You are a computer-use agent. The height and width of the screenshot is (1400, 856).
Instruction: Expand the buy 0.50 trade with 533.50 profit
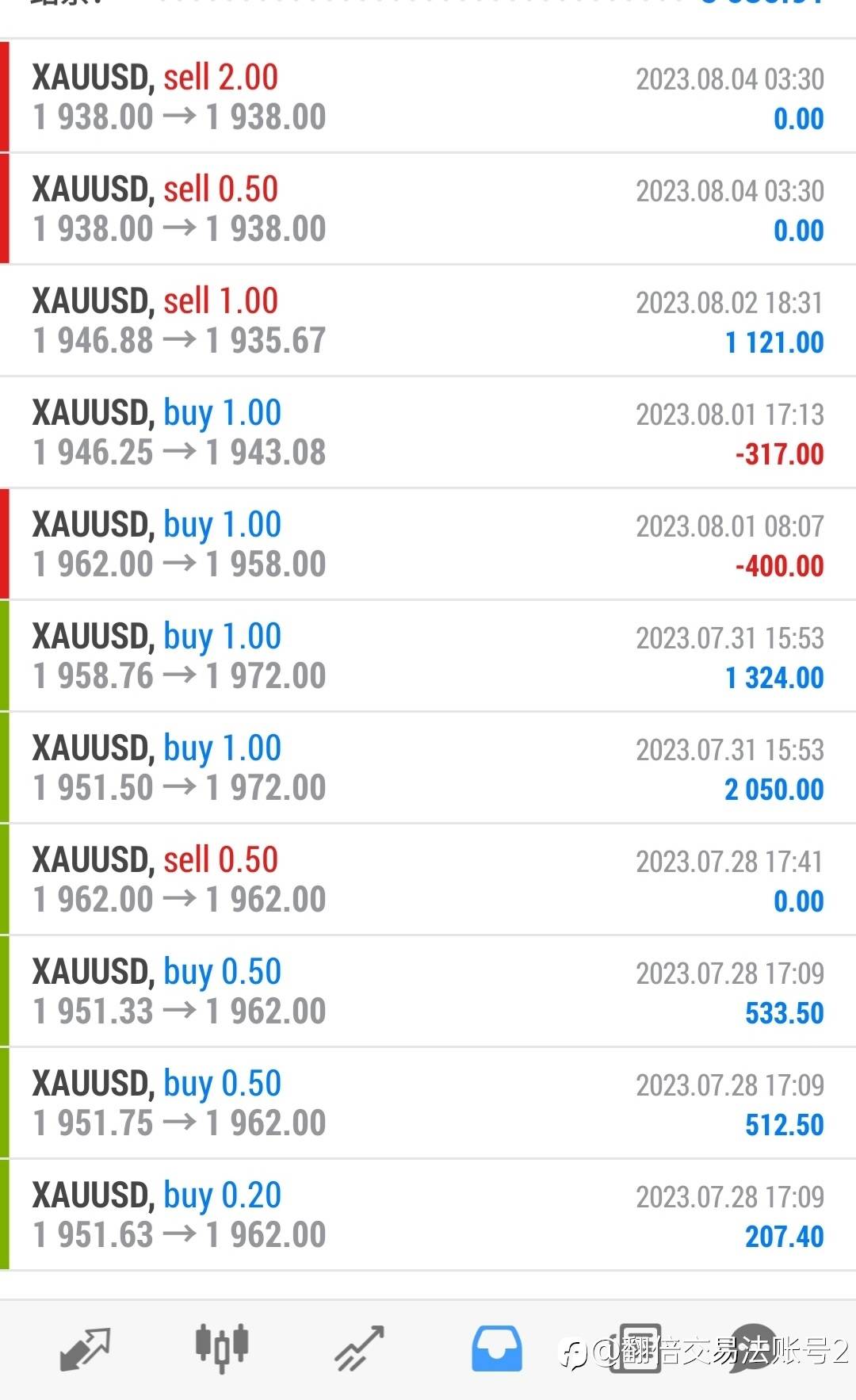[x=428, y=991]
